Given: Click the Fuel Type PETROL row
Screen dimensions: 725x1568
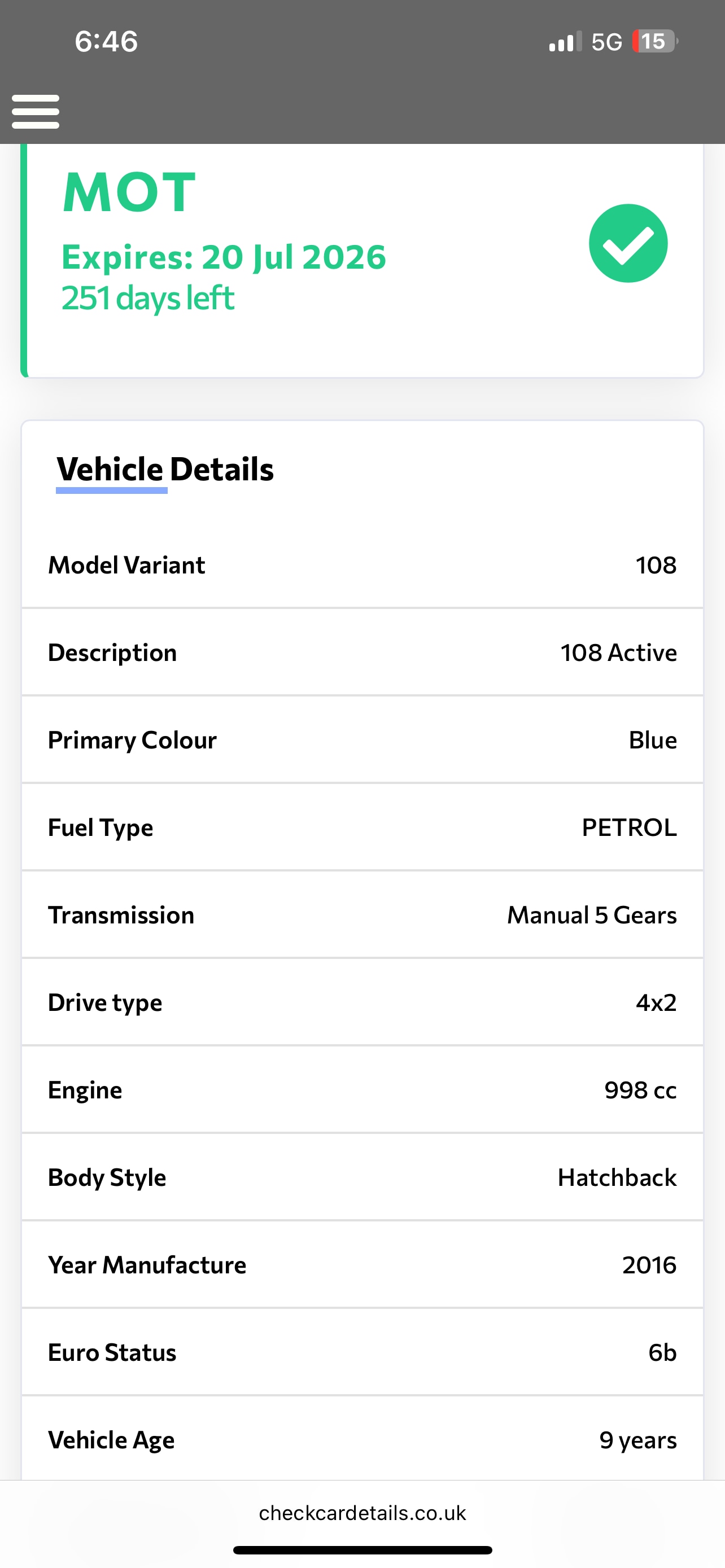Looking at the screenshot, I should [362, 827].
